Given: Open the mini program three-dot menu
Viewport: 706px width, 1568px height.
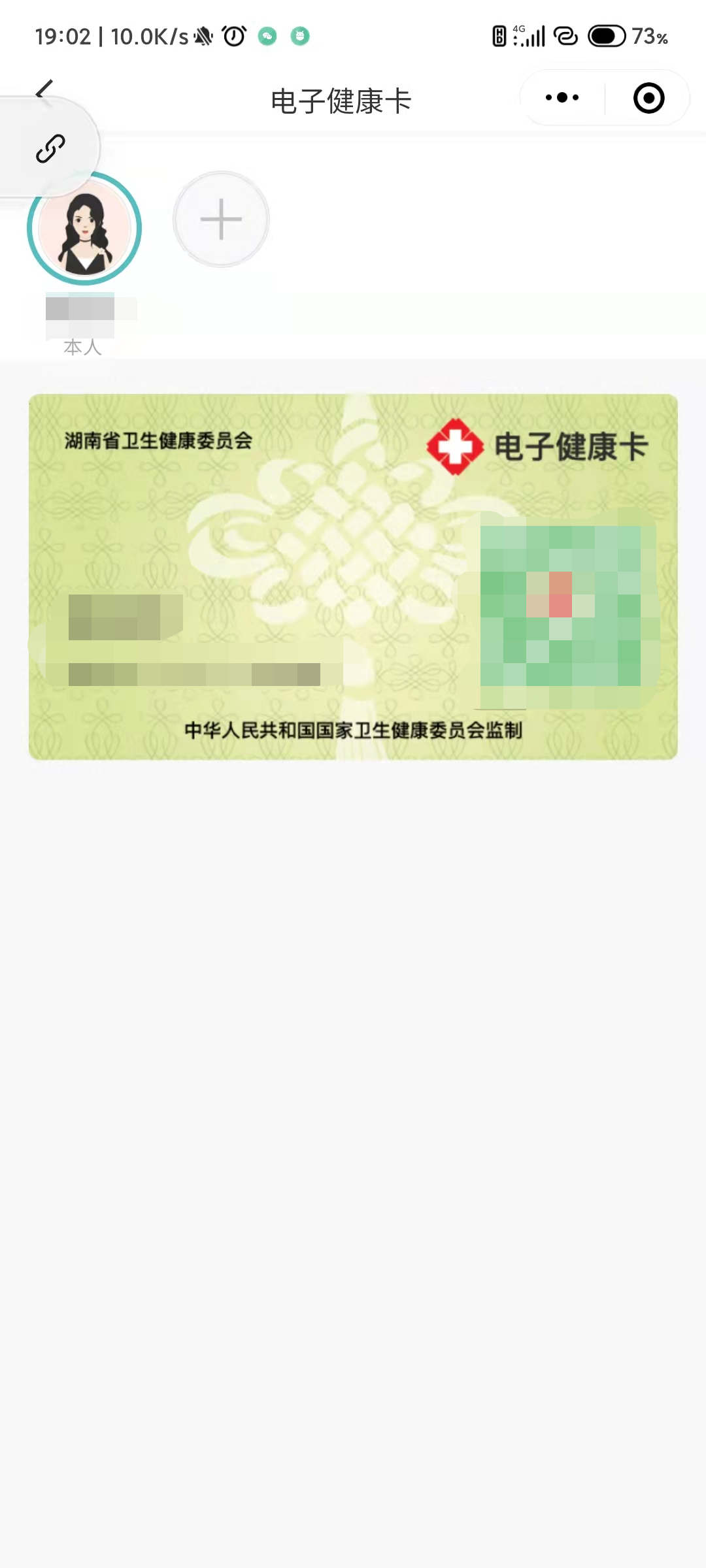Looking at the screenshot, I should click(x=562, y=98).
